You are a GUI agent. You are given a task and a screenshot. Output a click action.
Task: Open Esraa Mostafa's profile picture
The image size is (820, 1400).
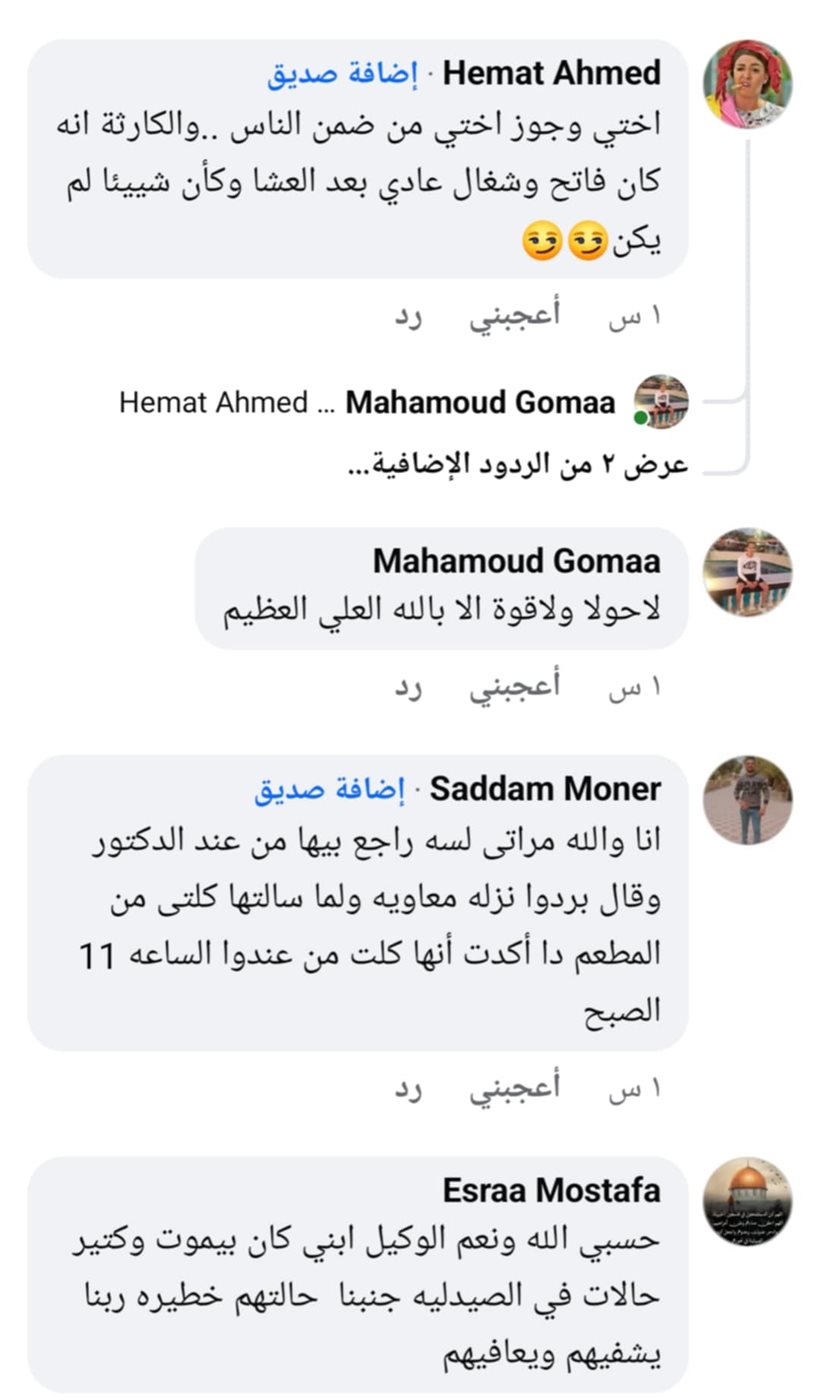click(747, 1201)
